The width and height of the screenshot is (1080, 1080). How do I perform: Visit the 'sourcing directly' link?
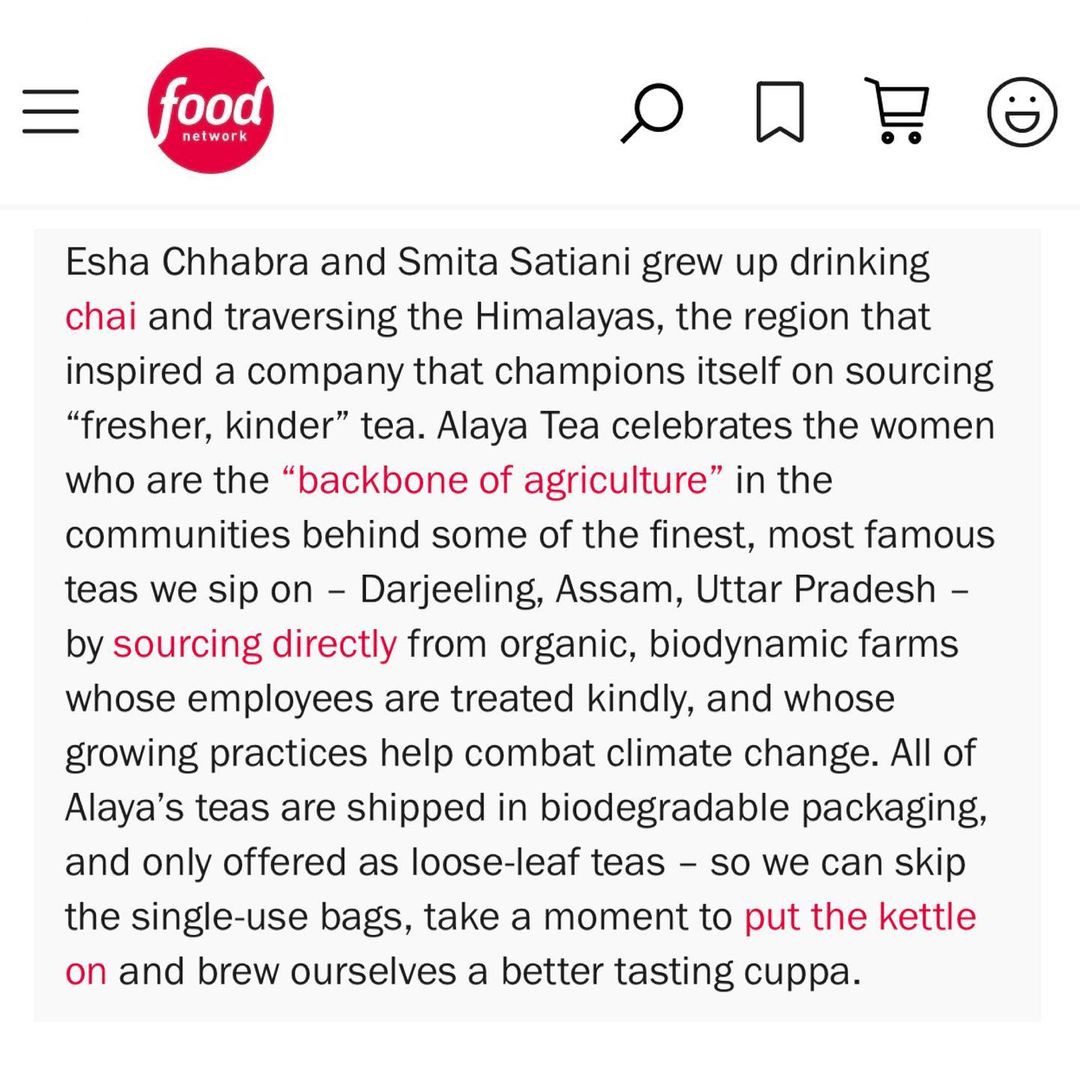pyautogui.click(x=255, y=645)
